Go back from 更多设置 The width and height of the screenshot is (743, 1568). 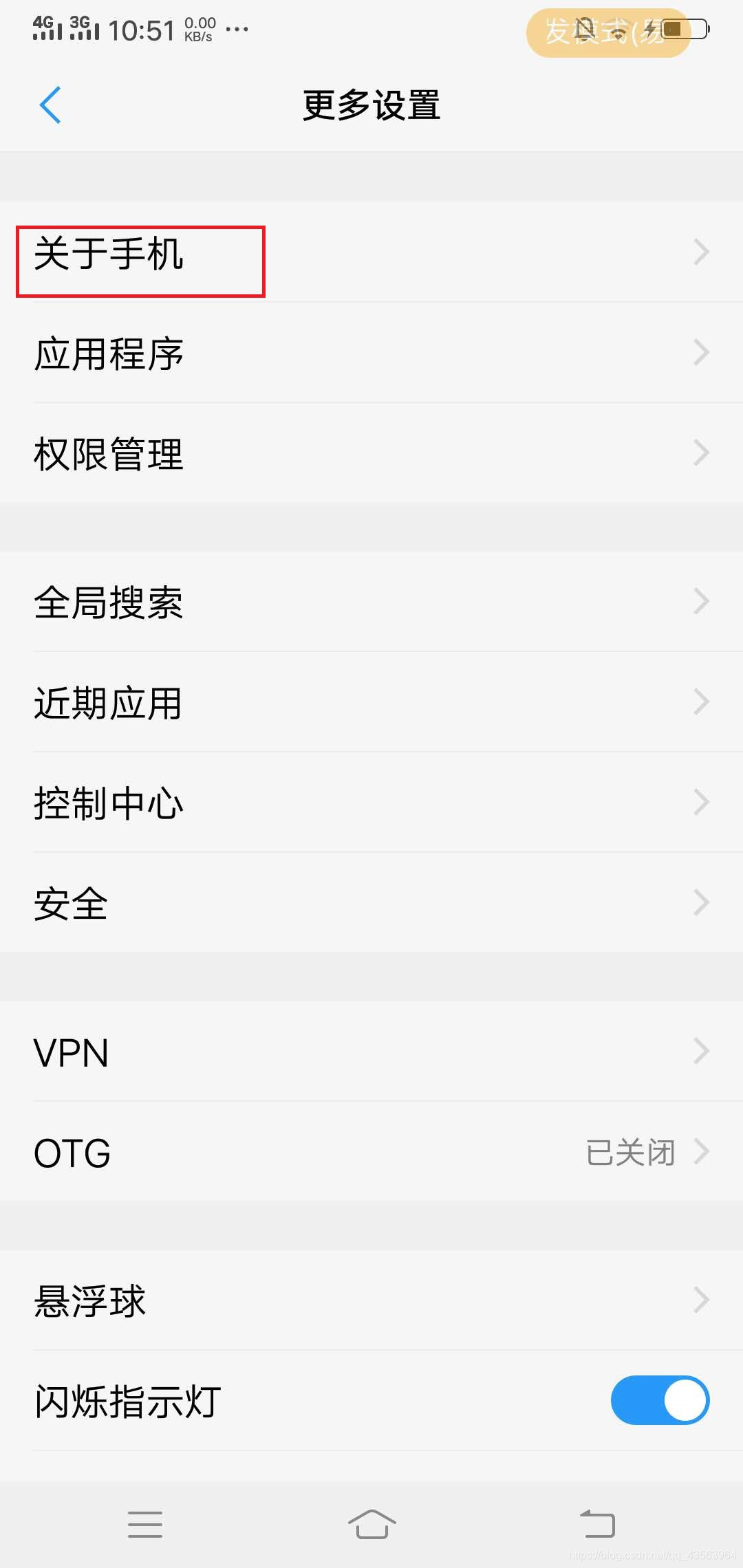pyautogui.click(x=50, y=105)
